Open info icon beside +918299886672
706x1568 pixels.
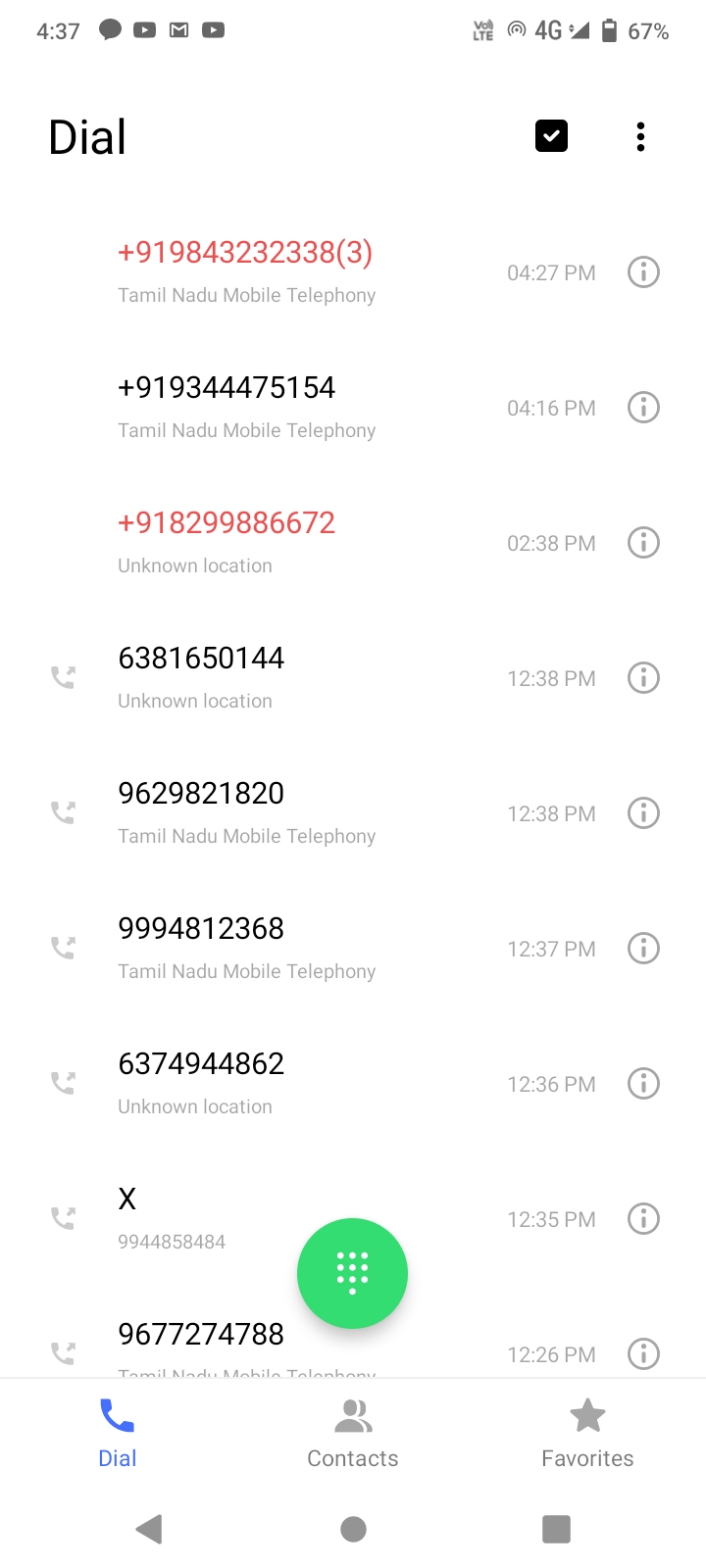(643, 542)
